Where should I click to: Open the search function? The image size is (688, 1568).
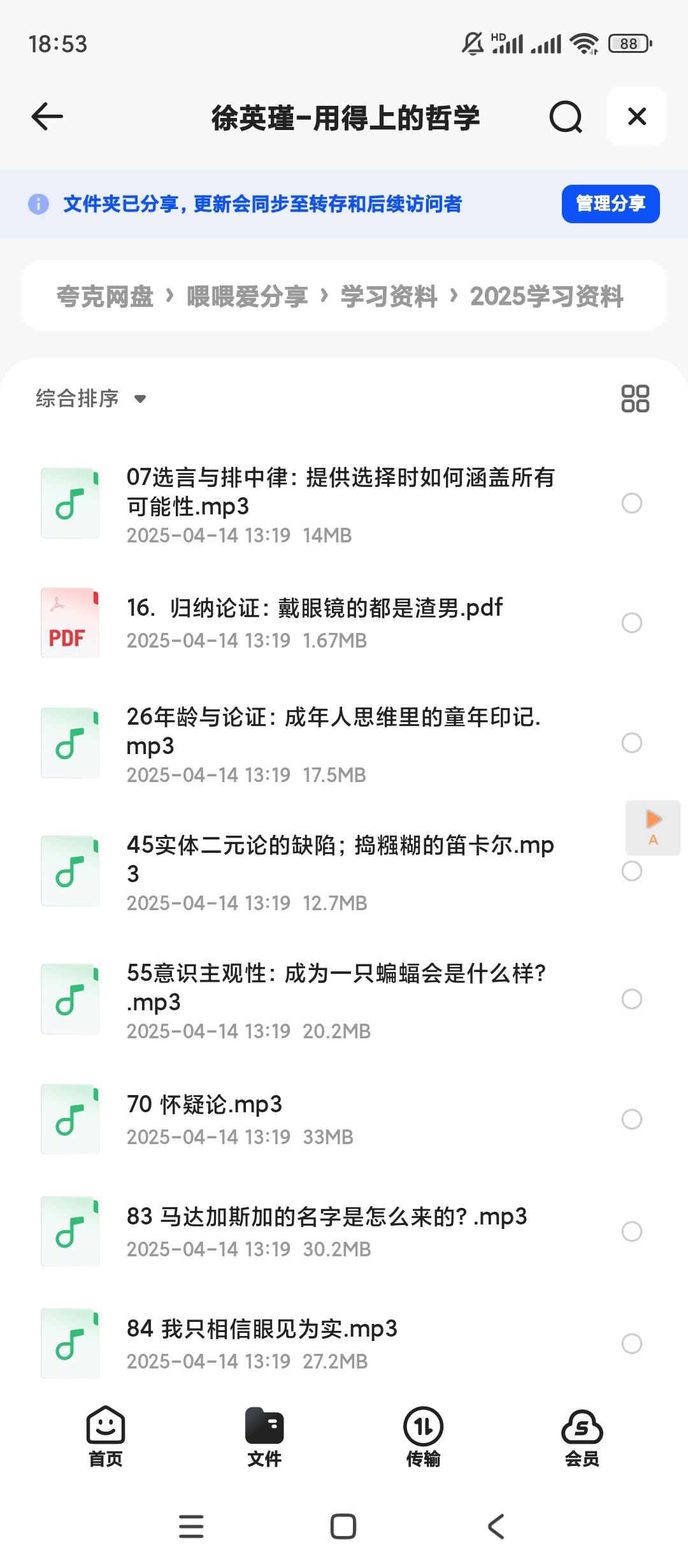(564, 117)
